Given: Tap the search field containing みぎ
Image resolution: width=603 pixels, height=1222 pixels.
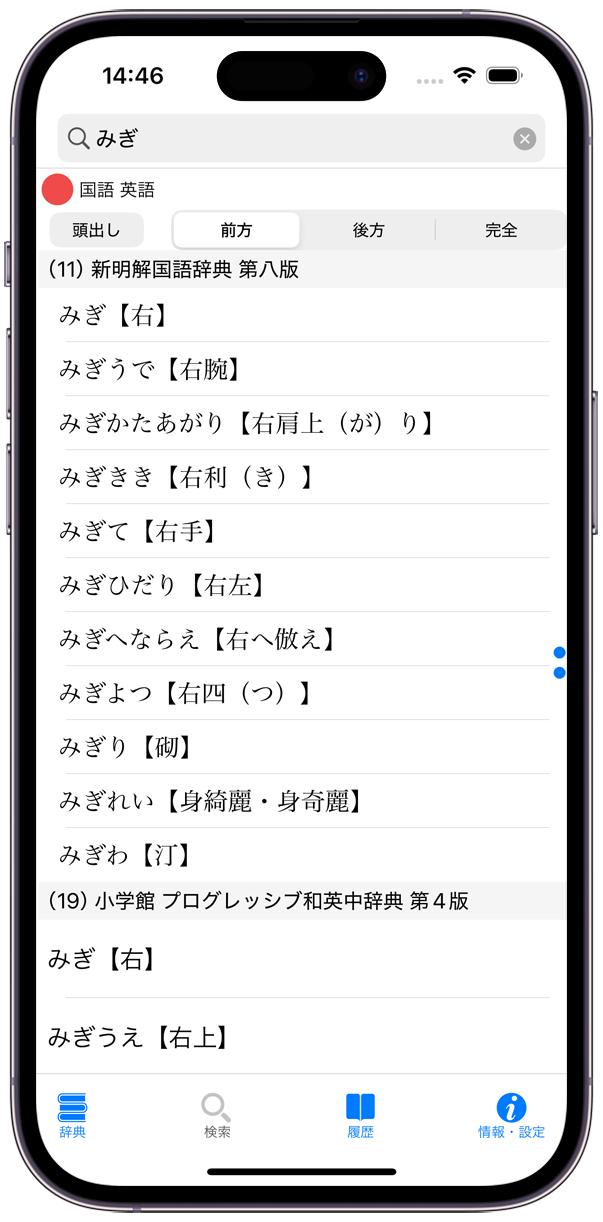Looking at the screenshot, I should coord(290,139).
